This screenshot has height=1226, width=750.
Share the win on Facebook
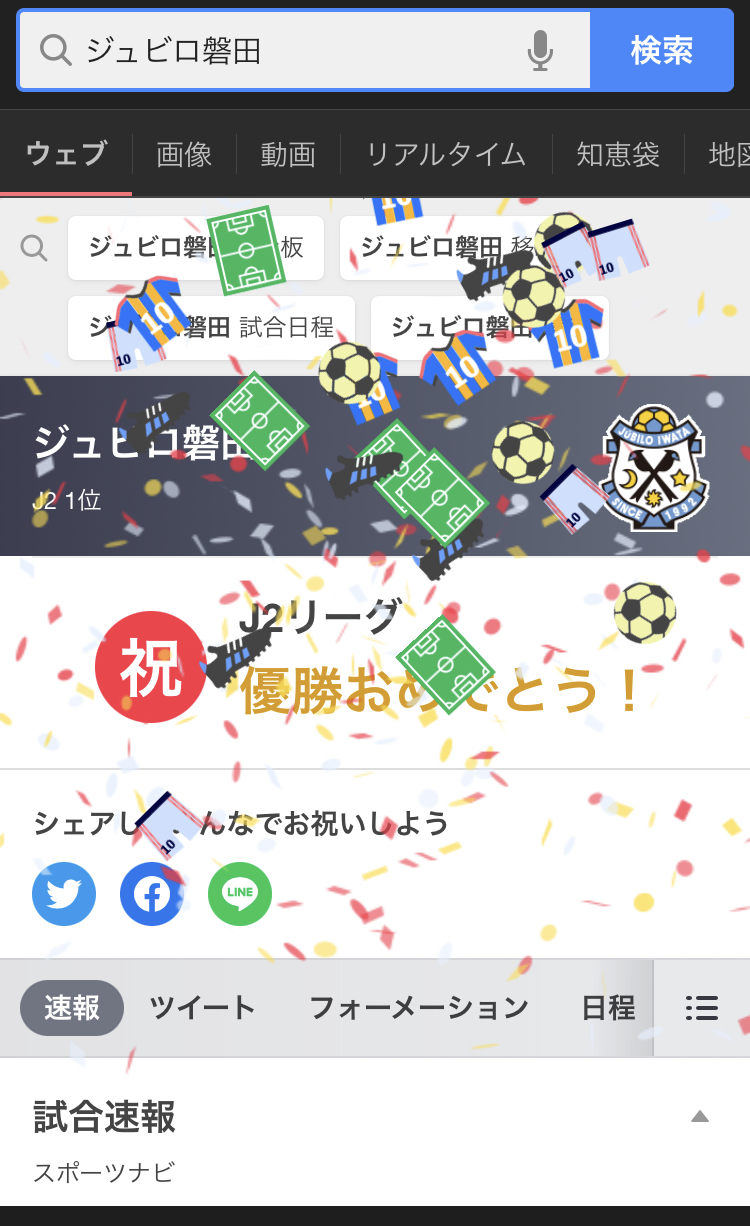click(152, 894)
